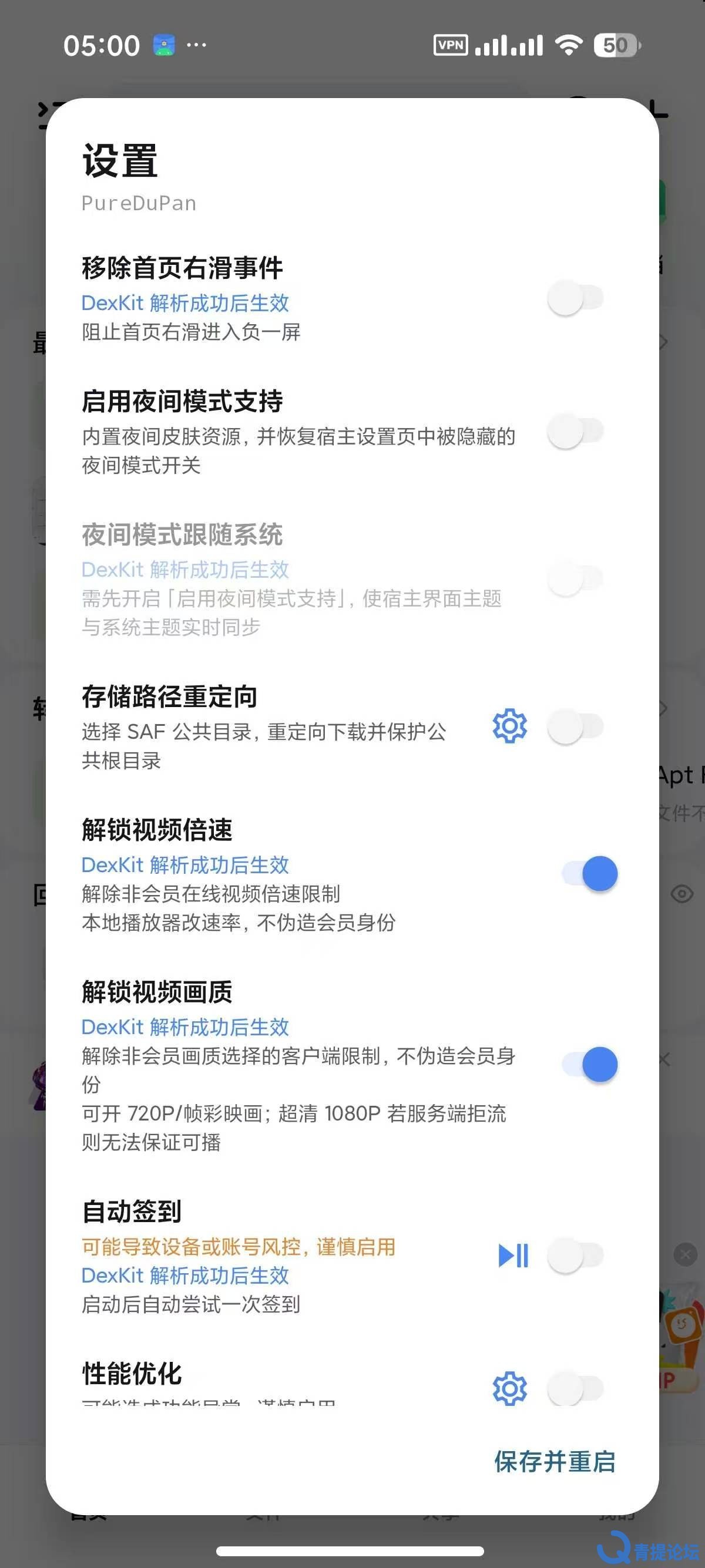Turn off 解锁视频画质

[x=590, y=1065]
